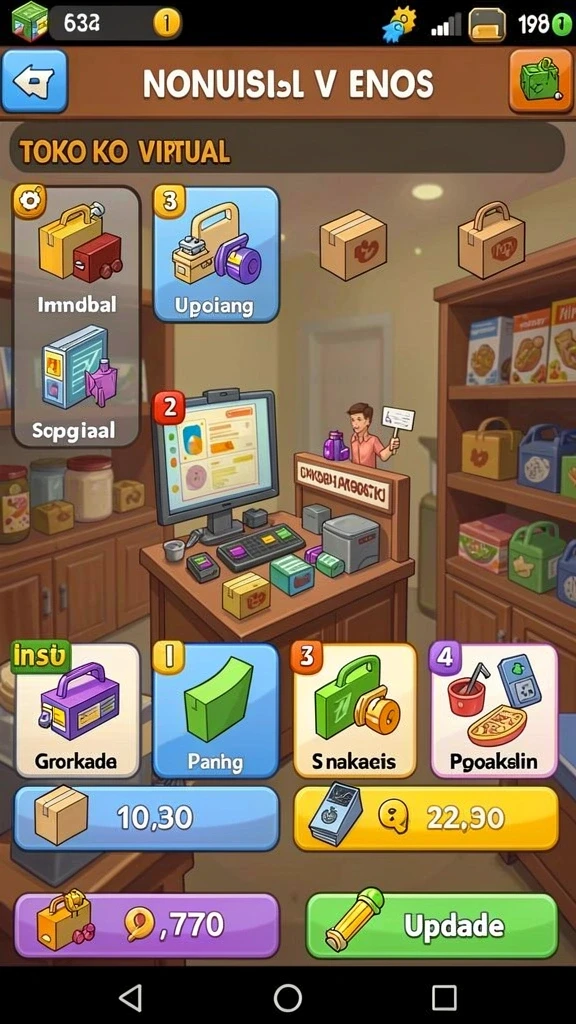This screenshot has width=576, height=1024.
Task: Open the Snakaeis item card
Action: tap(355, 711)
